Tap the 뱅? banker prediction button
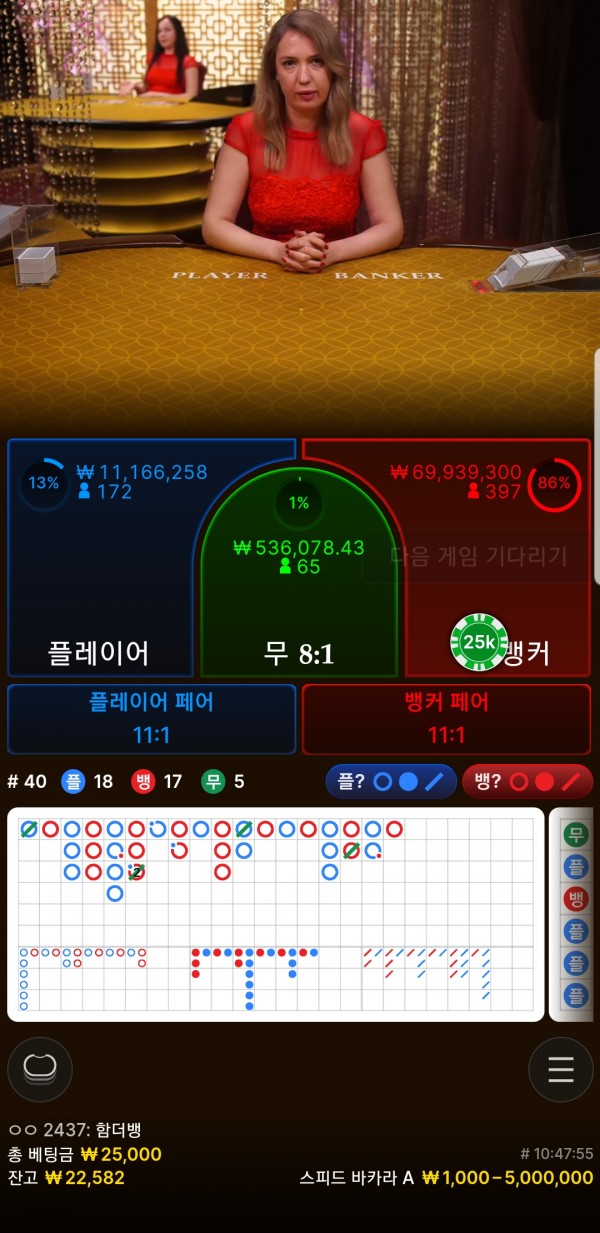 pos(527,781)
